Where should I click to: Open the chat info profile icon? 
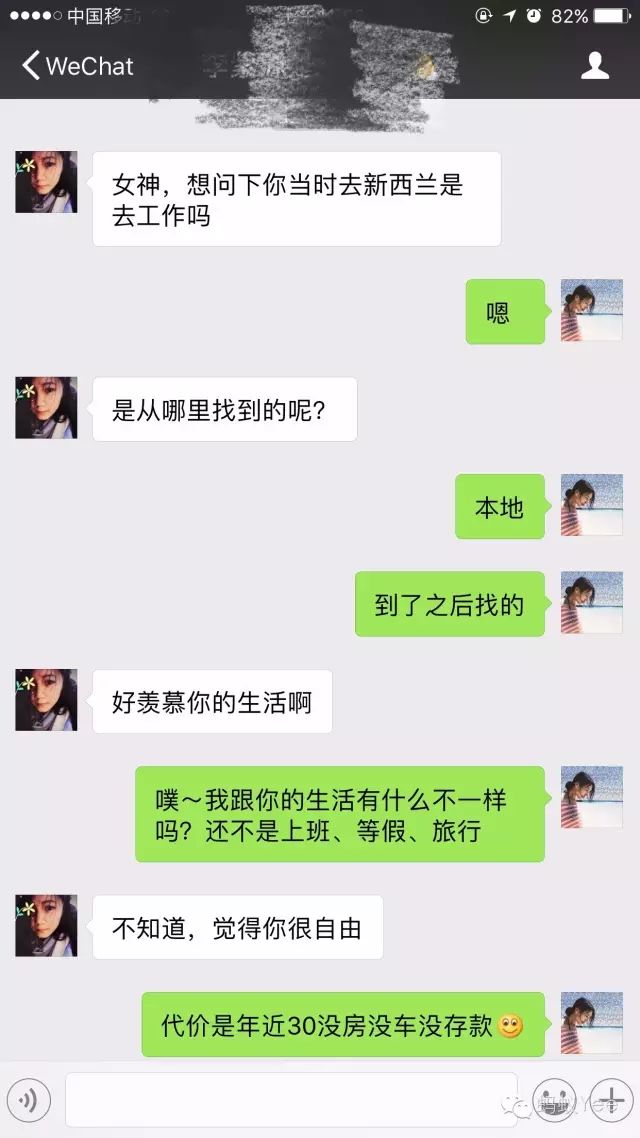(x=594, y=66)
